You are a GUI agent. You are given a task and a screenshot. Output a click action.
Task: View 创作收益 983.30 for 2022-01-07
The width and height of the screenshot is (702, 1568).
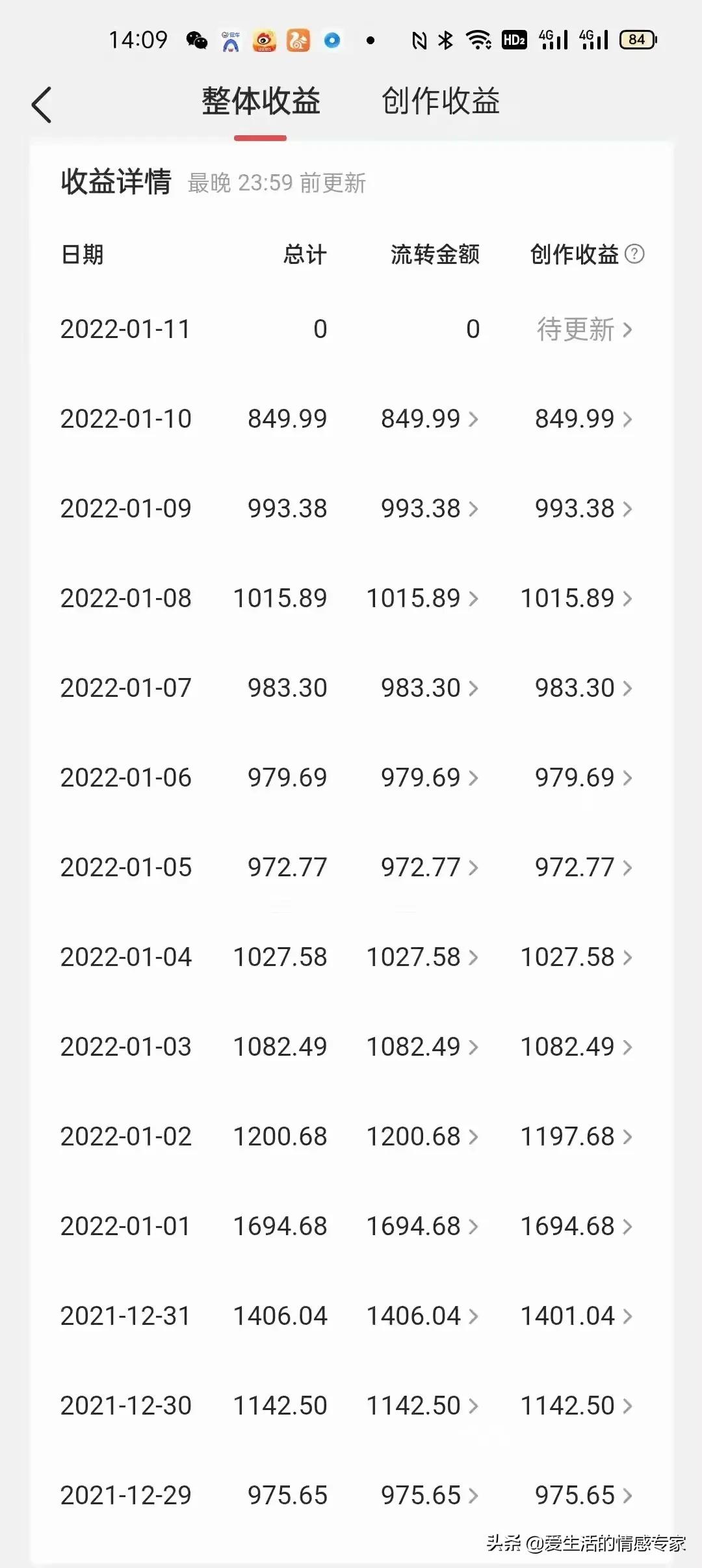(583, 688)
